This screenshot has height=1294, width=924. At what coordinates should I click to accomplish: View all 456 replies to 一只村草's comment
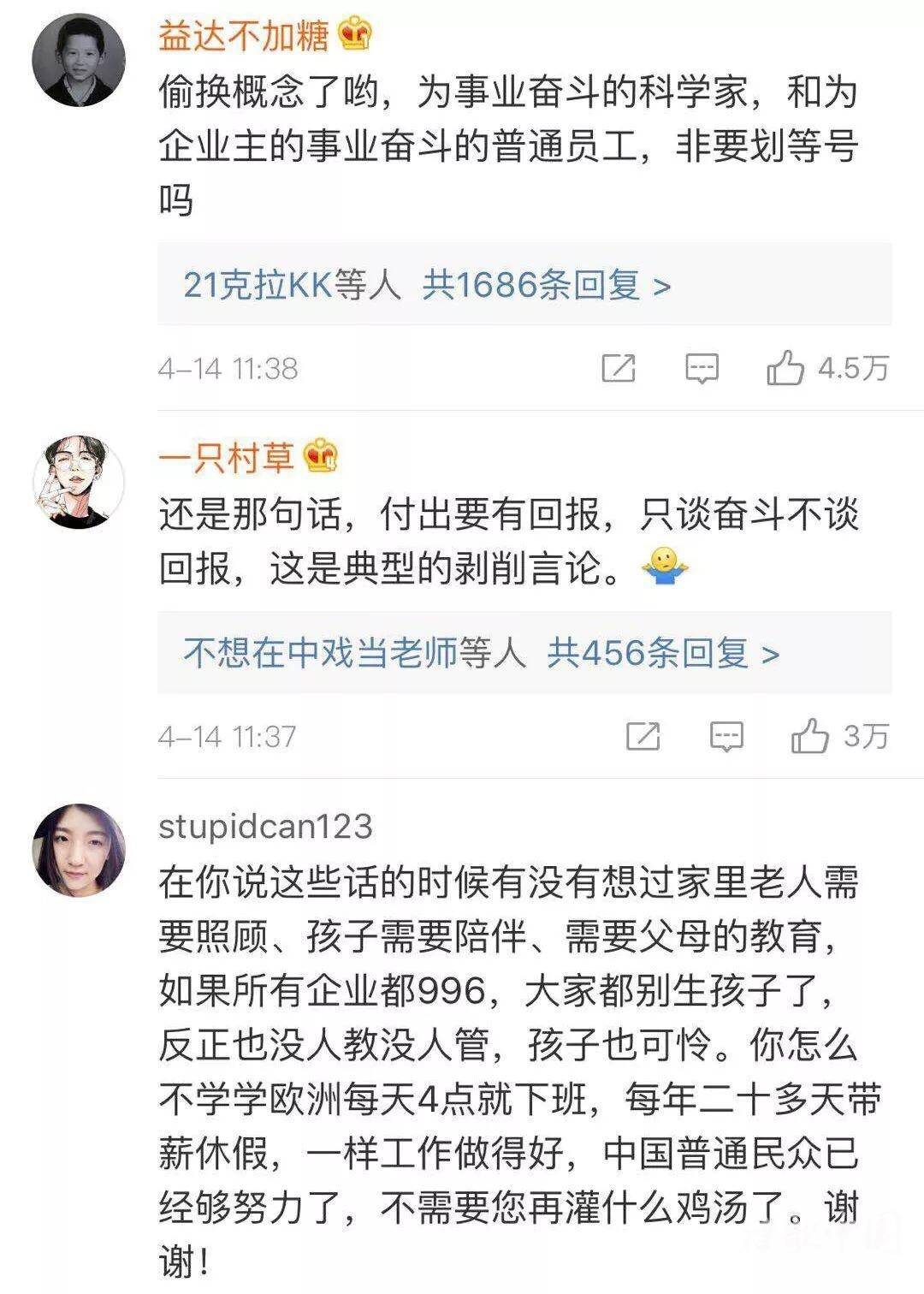tap(481, 653)
